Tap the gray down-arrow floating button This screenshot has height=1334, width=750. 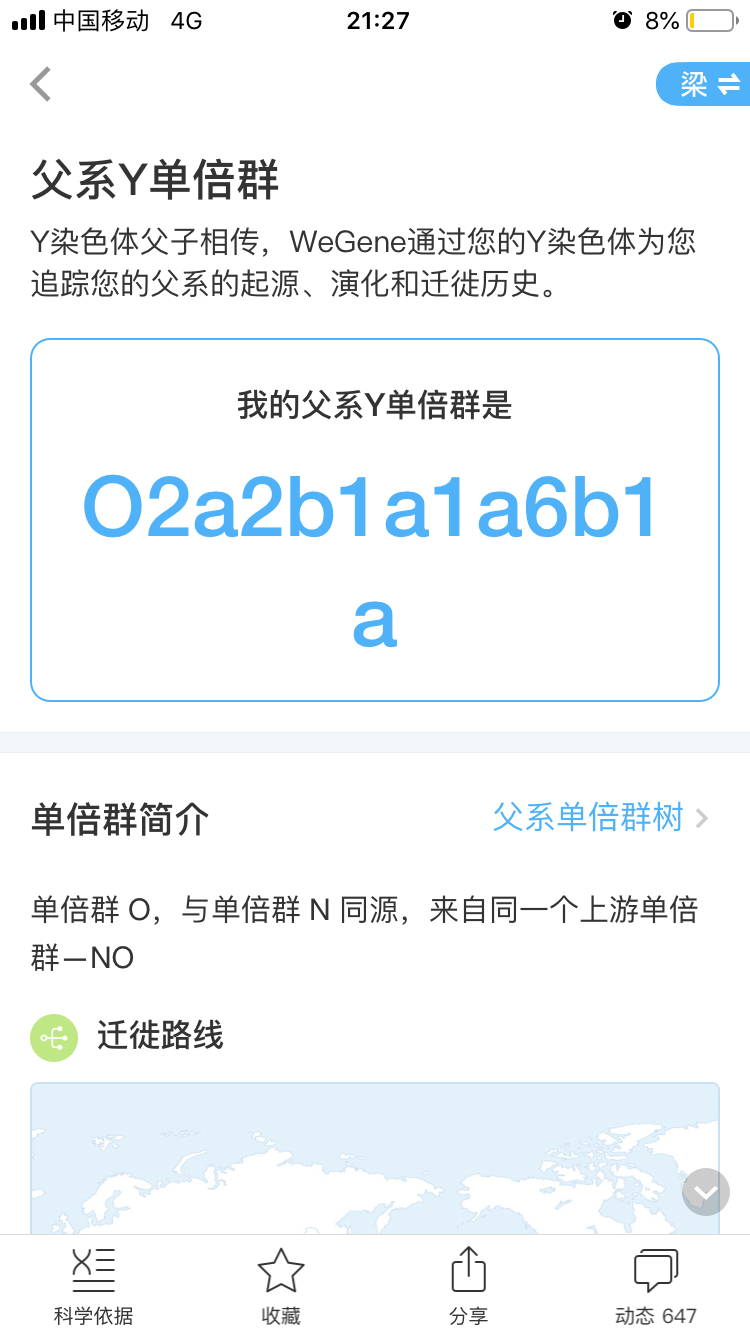[706, 1192]
